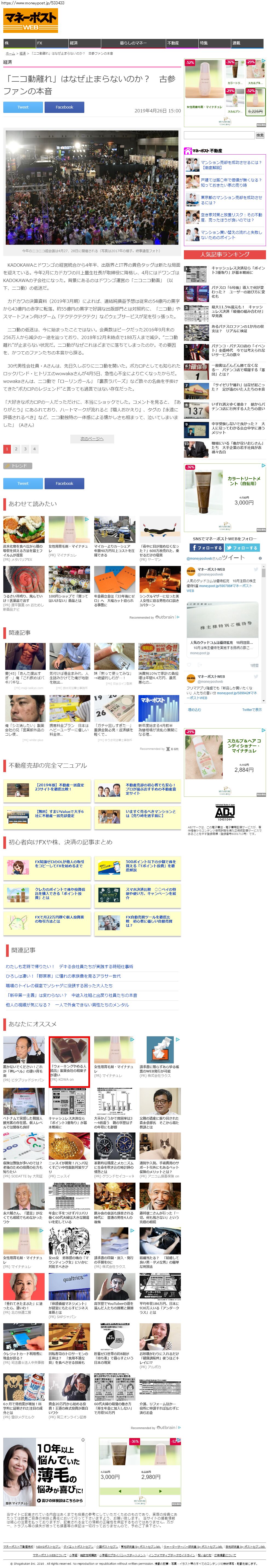Share the article via the top Tweet button
269x1568 pixels.
click(x=22, y=107)
